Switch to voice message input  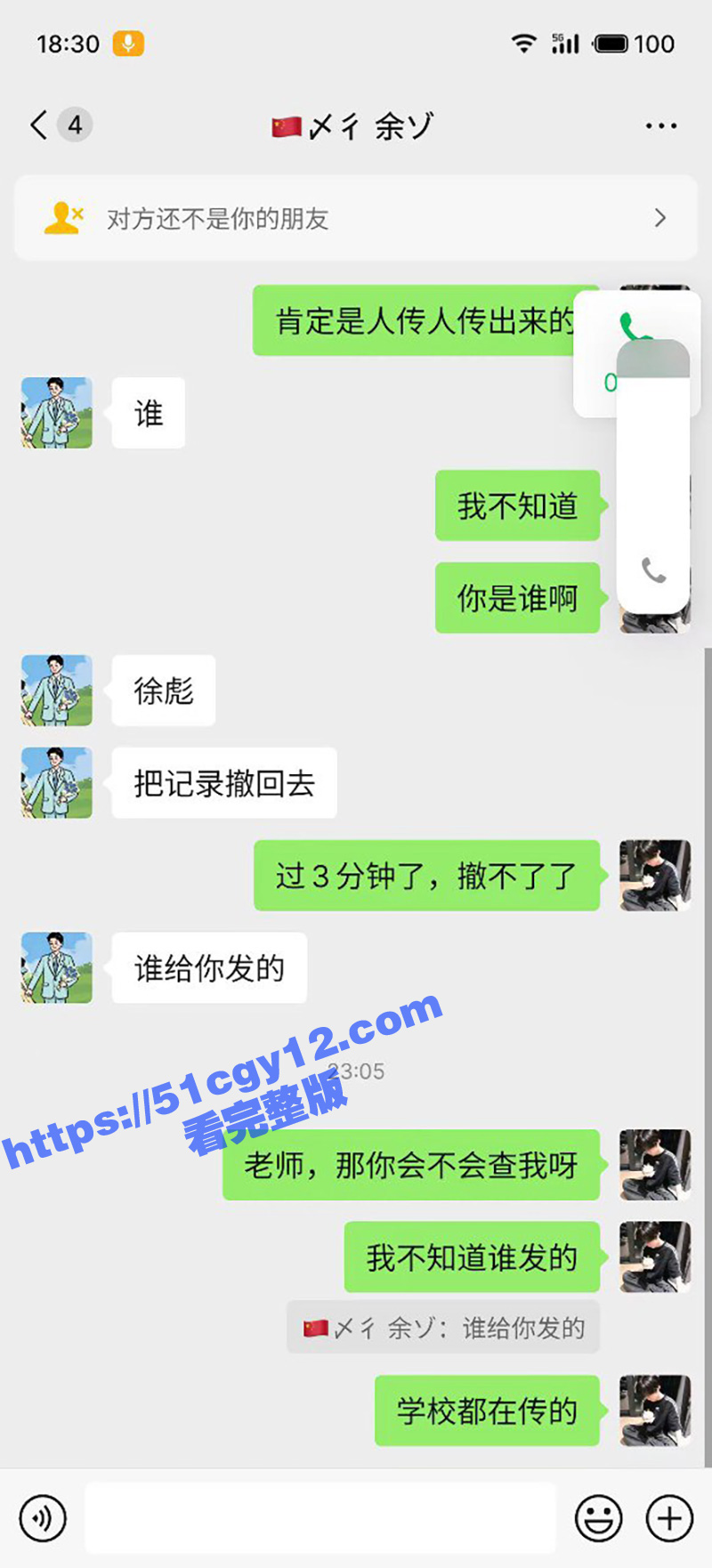pyautogui.click(x=43, y=1518)
